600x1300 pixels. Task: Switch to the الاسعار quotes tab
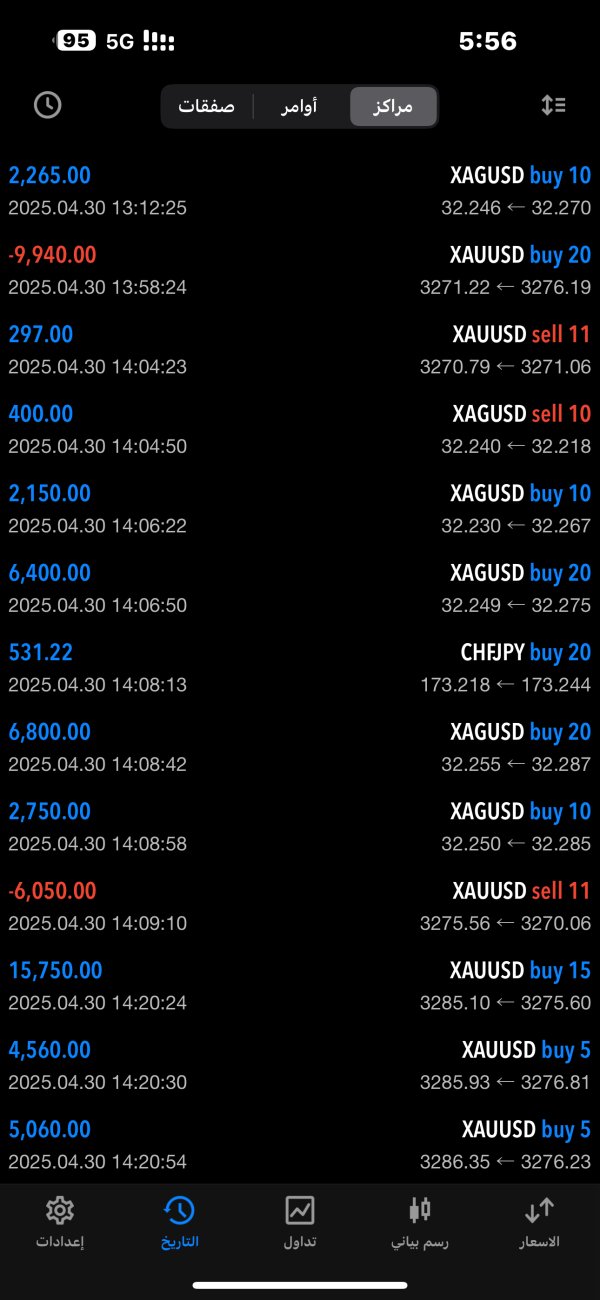click(538, 1222)
